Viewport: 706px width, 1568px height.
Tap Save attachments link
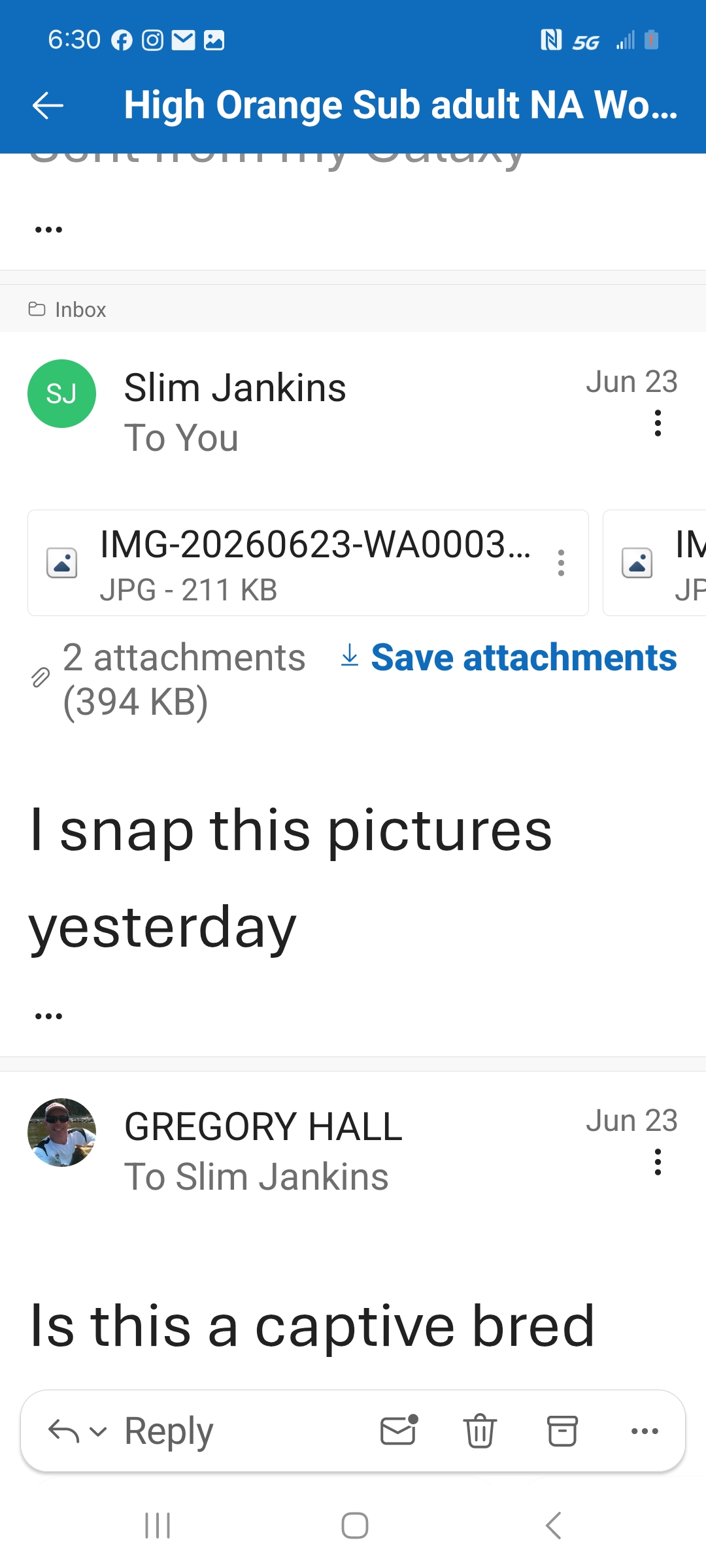[x=509, y=657]
